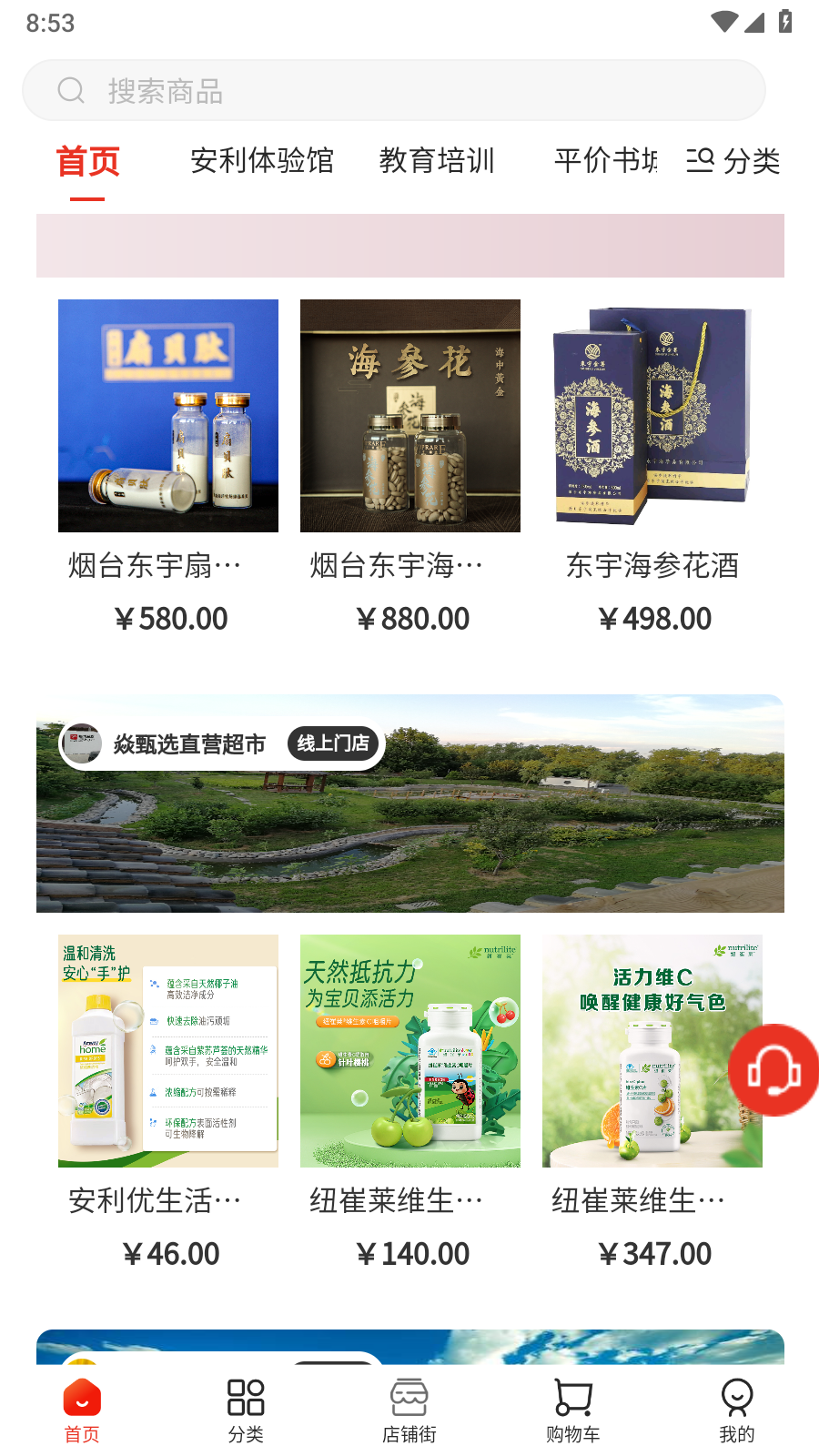Viewport: 819px width, 1456px height.
Task: Switch to the 安利体验馆 tab
Action: [262, 161]
